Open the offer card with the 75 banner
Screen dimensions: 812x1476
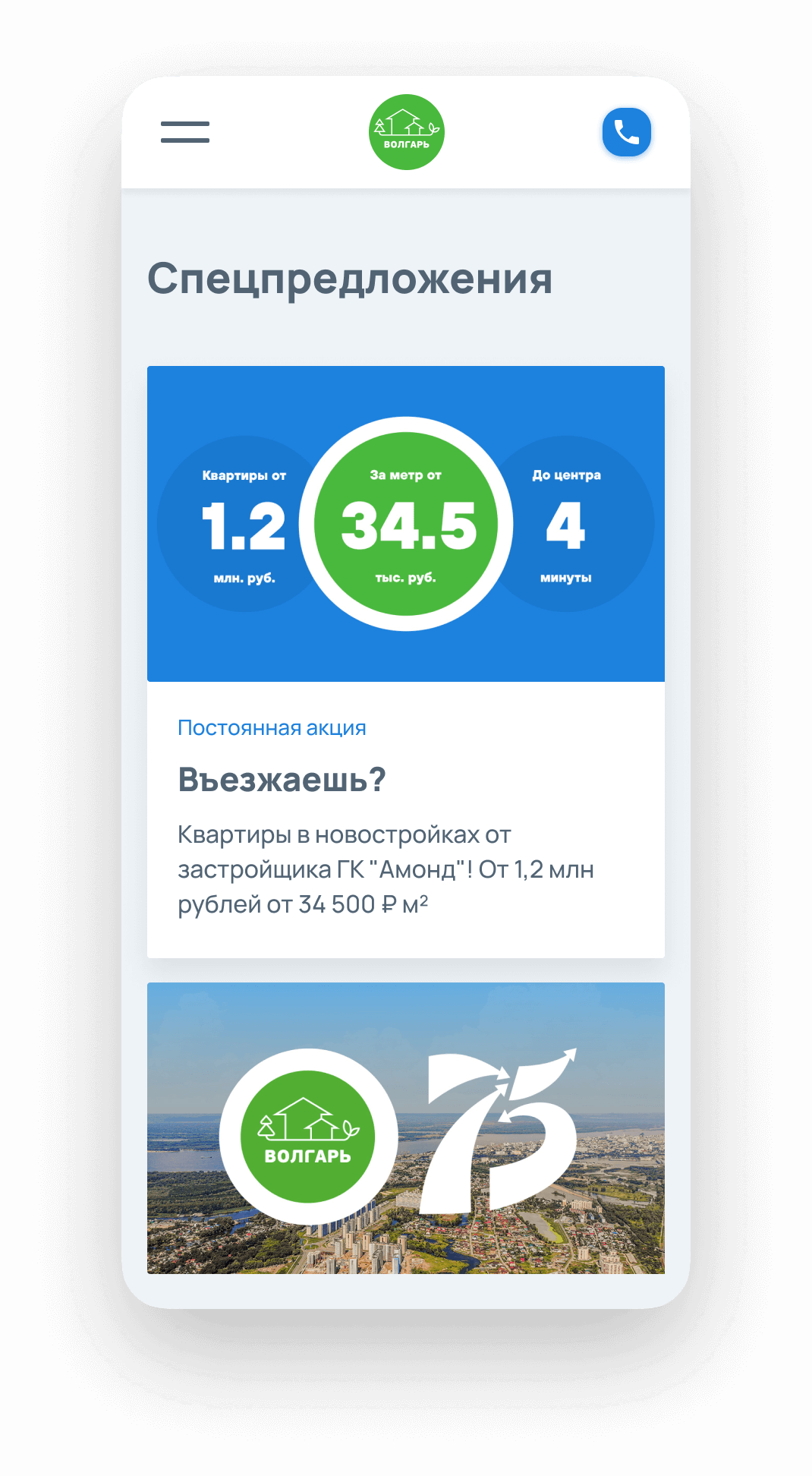(x=406, y=1128)
